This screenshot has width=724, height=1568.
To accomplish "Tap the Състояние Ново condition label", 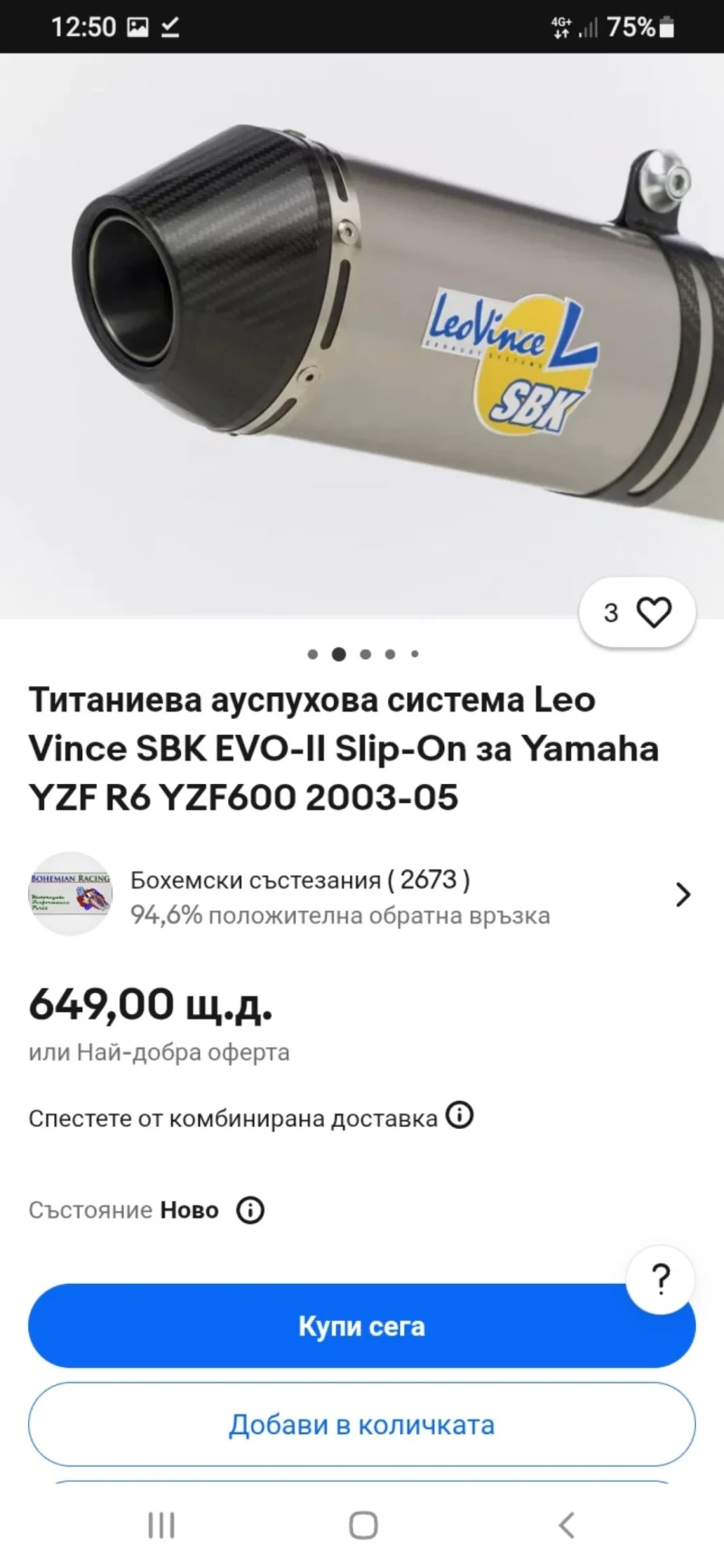I will [x=122, y=1209].
